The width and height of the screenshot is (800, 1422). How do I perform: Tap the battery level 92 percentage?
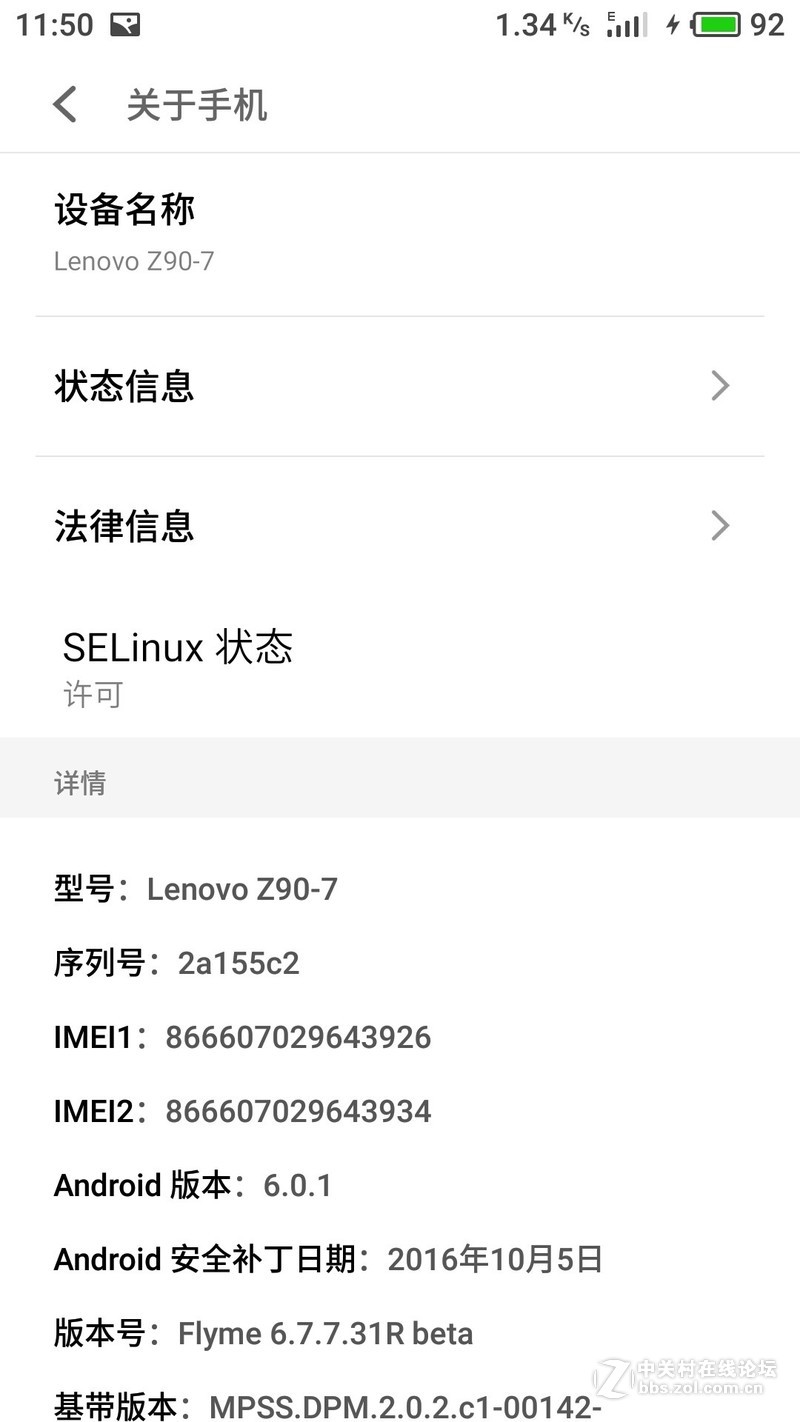[766, 23]
